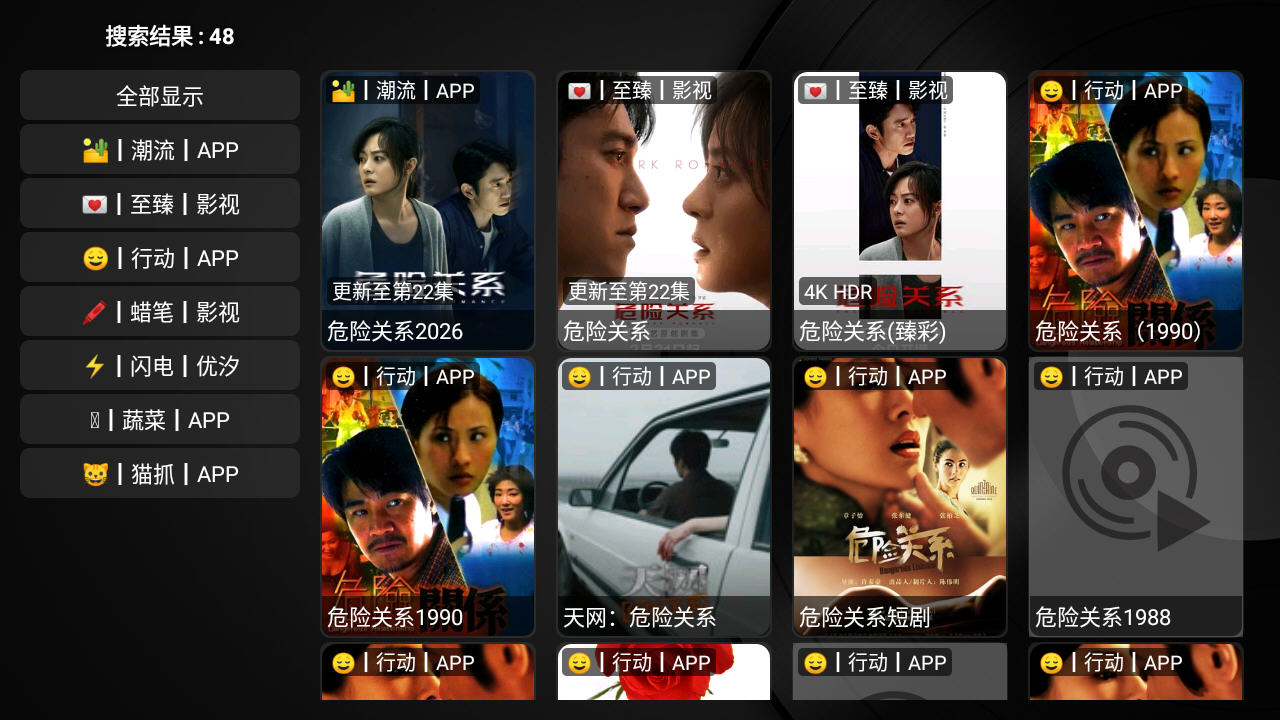Select the 全部显示 filter
1280x720 pixels.
(x=160, y=96)
